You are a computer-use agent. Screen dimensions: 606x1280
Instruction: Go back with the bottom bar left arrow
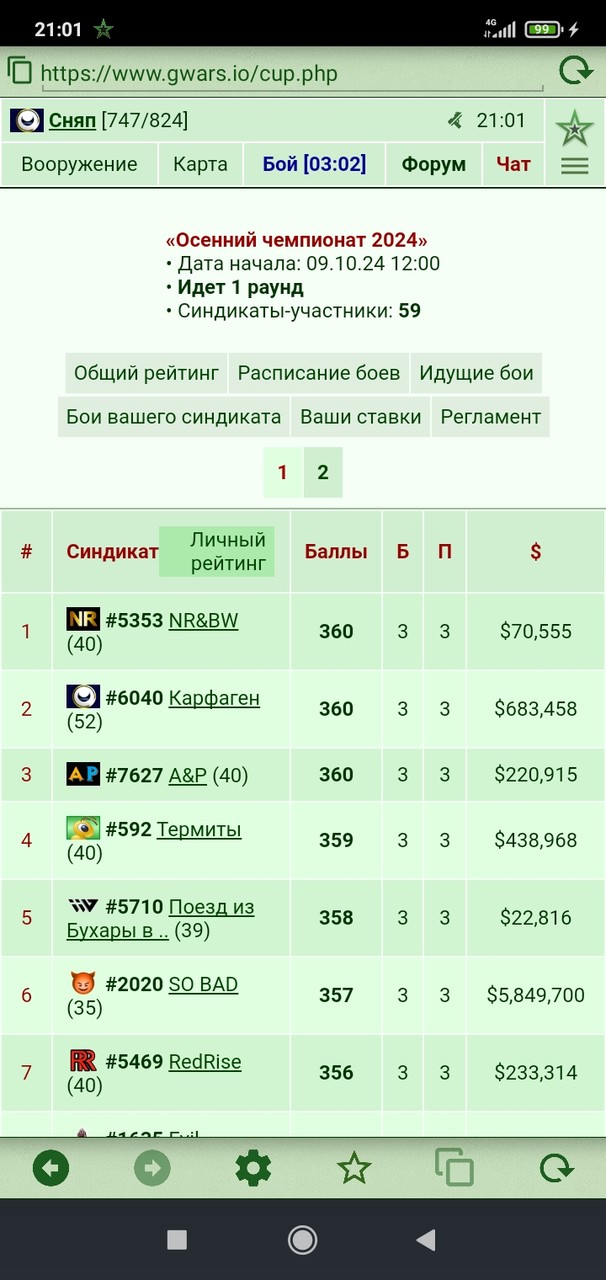pos(51,1167)
